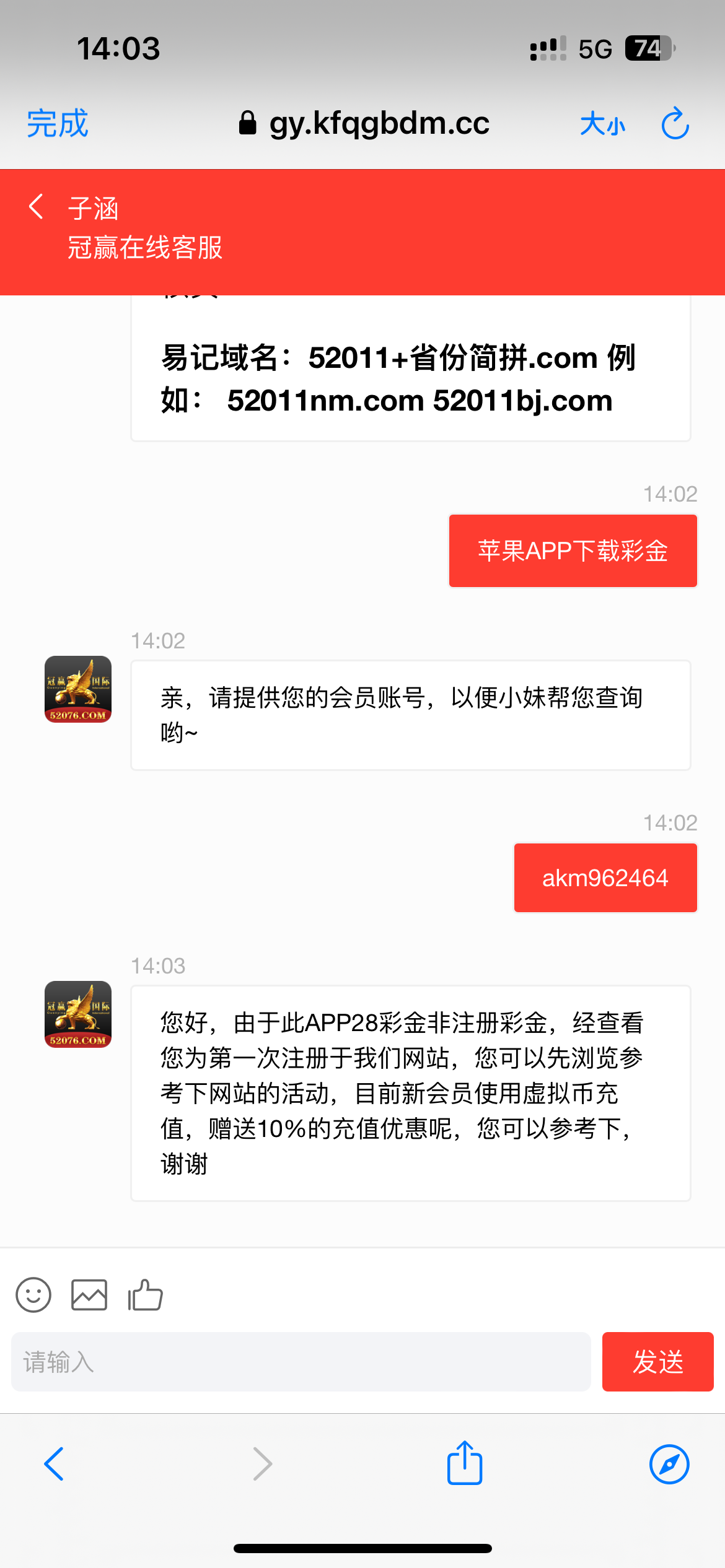Viewport: 725px width, 1568px height.
Task: Attach an image to the chat
Action: tap(89, 1295)
